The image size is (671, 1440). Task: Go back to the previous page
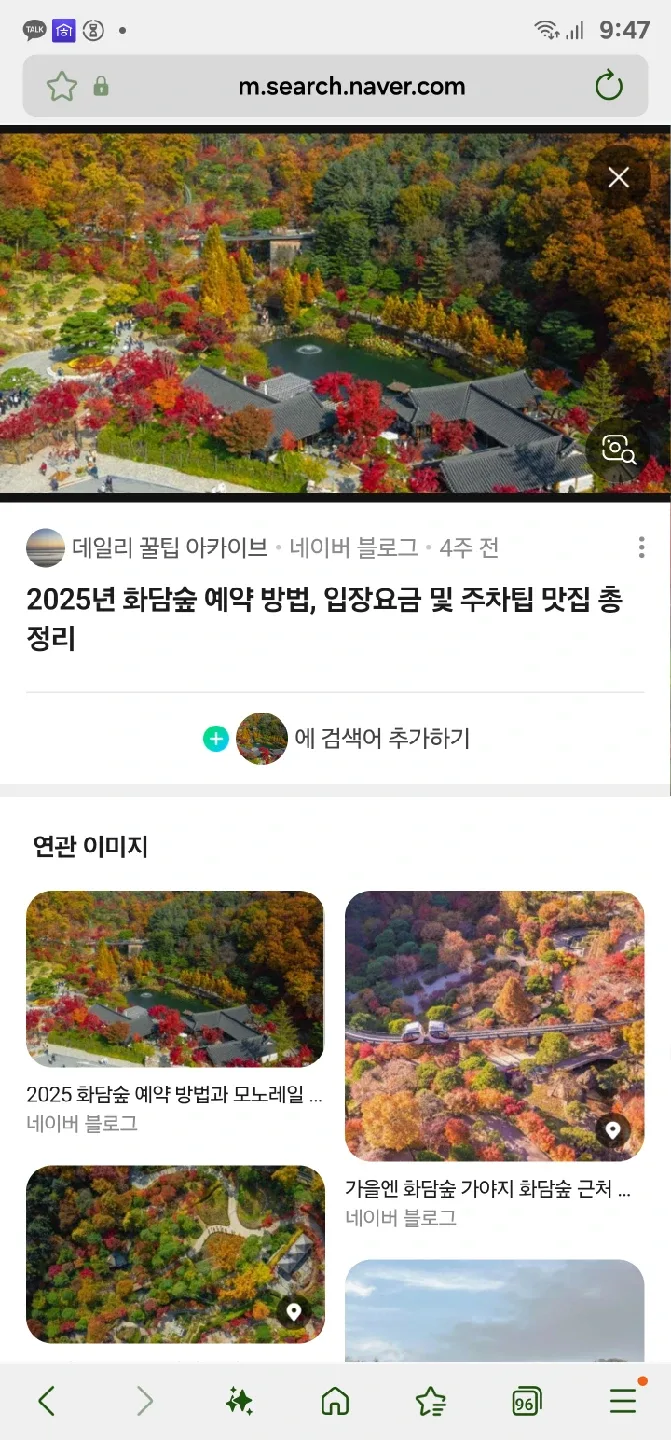tap(46, 1401)
